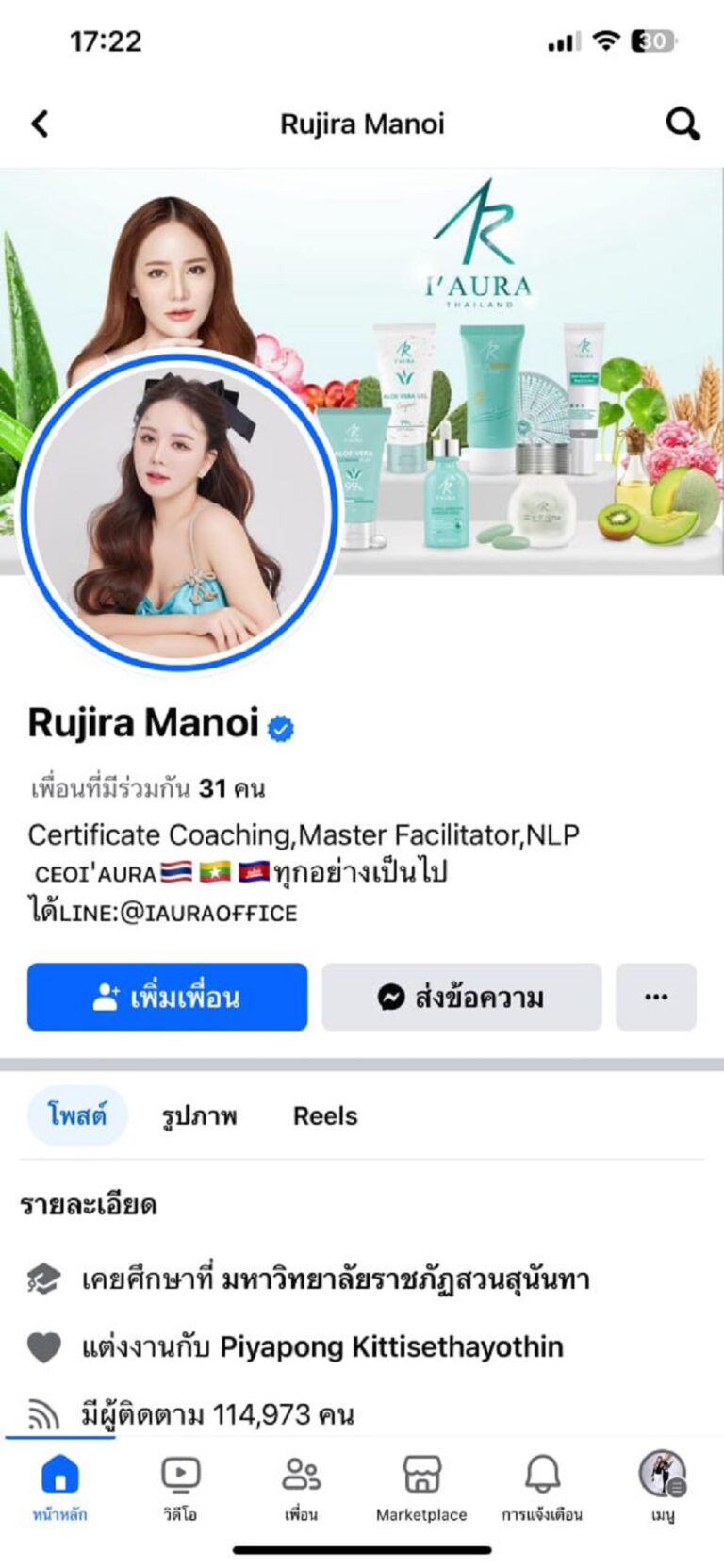This screenshot has height=1568, width=724.
Task: Open the เมนู menu tab
Action: (663, 1486)
